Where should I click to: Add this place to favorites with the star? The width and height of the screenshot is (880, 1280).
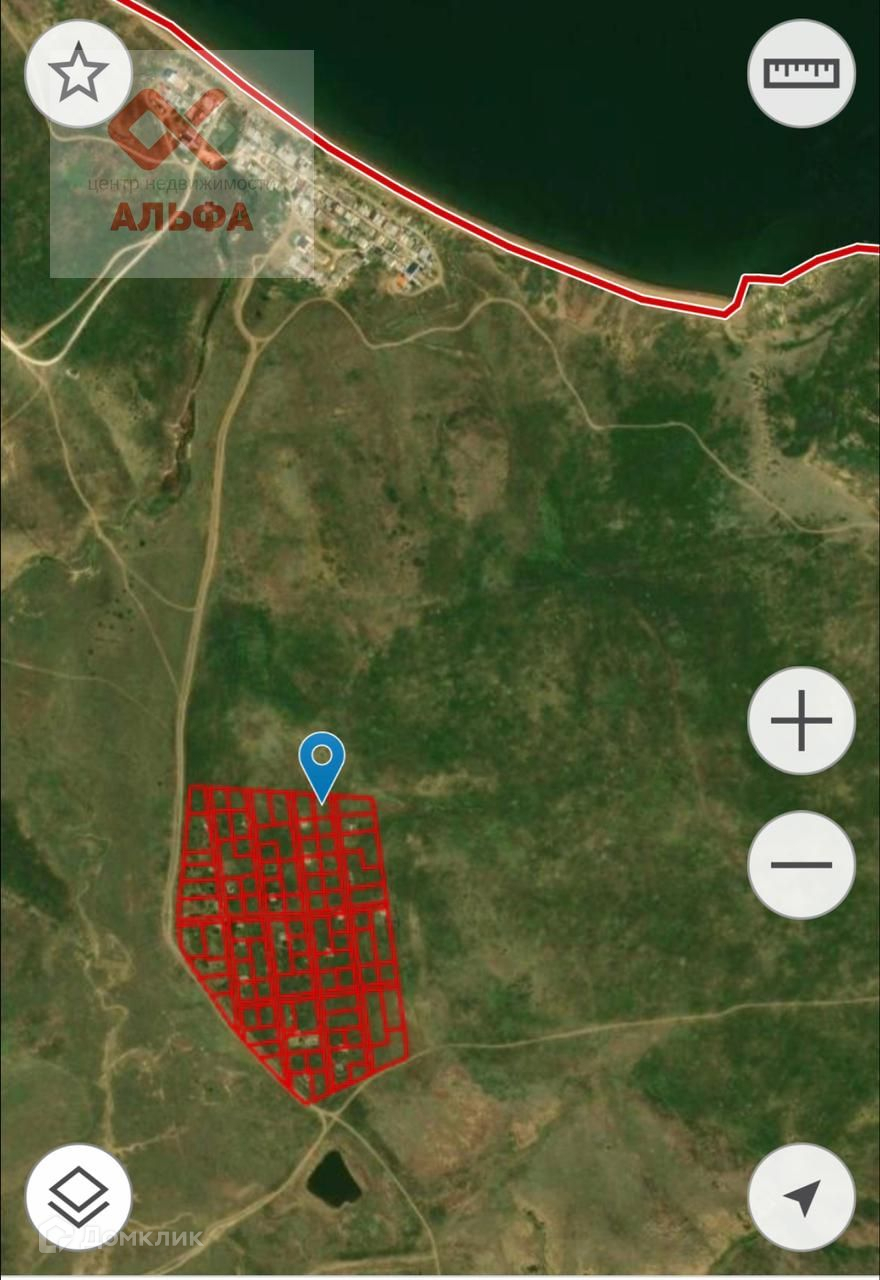point(79,73)
